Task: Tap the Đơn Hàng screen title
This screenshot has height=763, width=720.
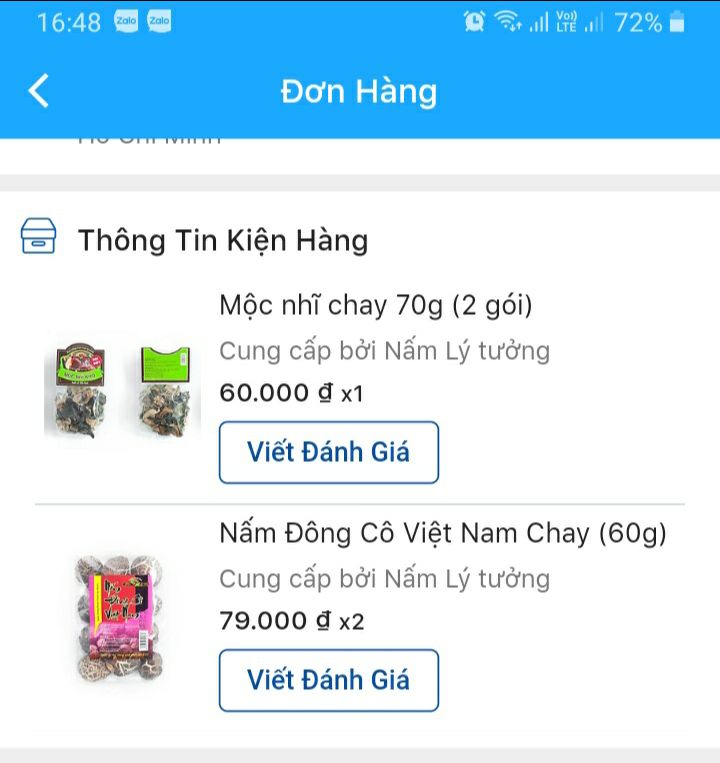Action: click(360, 91)
